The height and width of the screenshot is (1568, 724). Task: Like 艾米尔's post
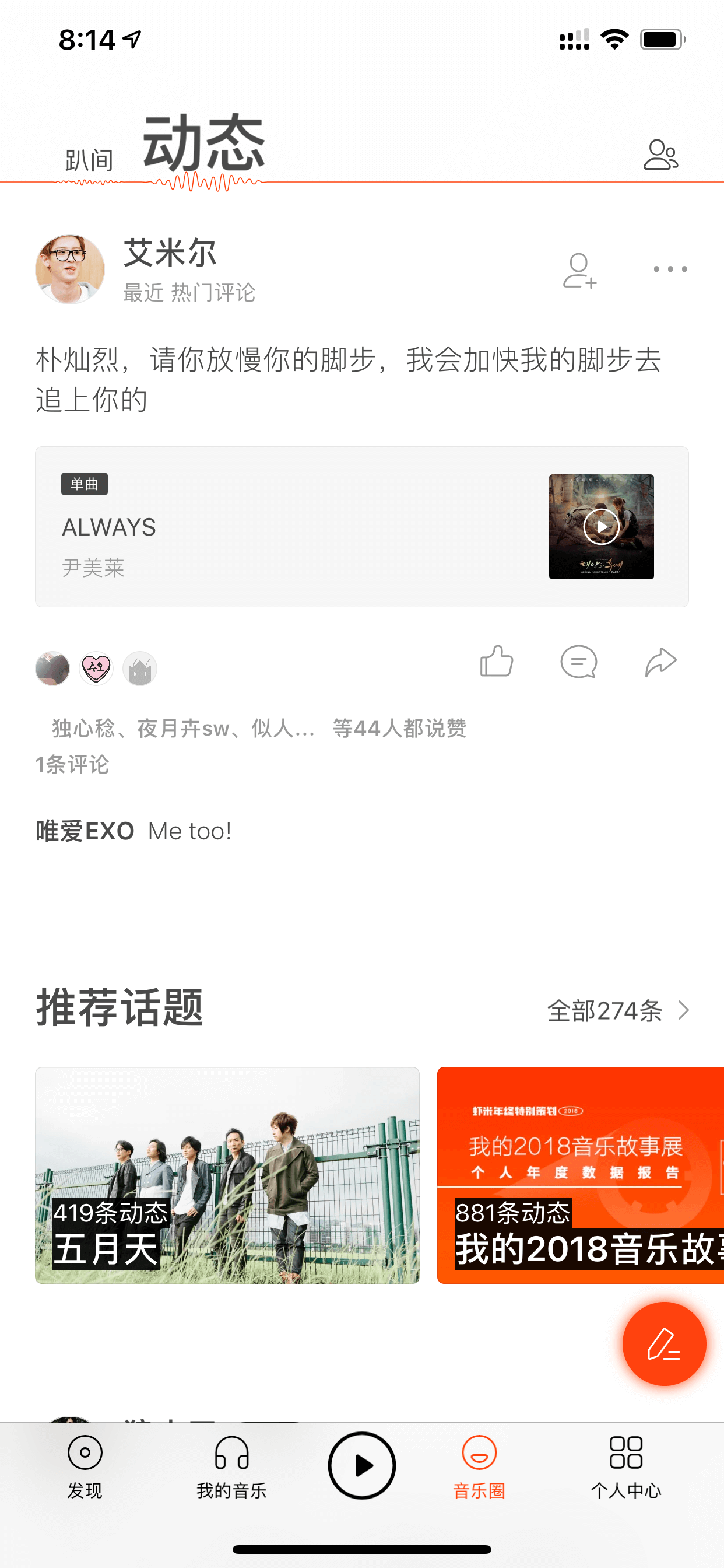pyautogui.click(x=497, y=661)
